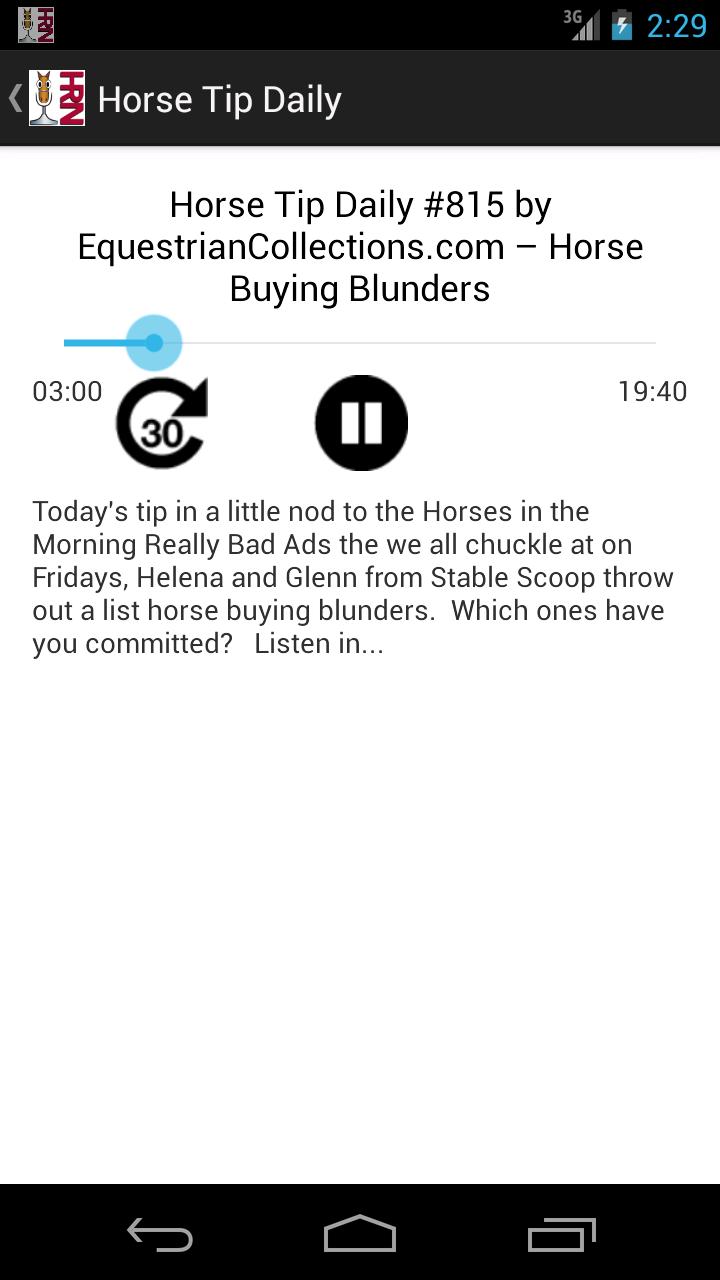Pause the podcast playback

tap(361, 423)
